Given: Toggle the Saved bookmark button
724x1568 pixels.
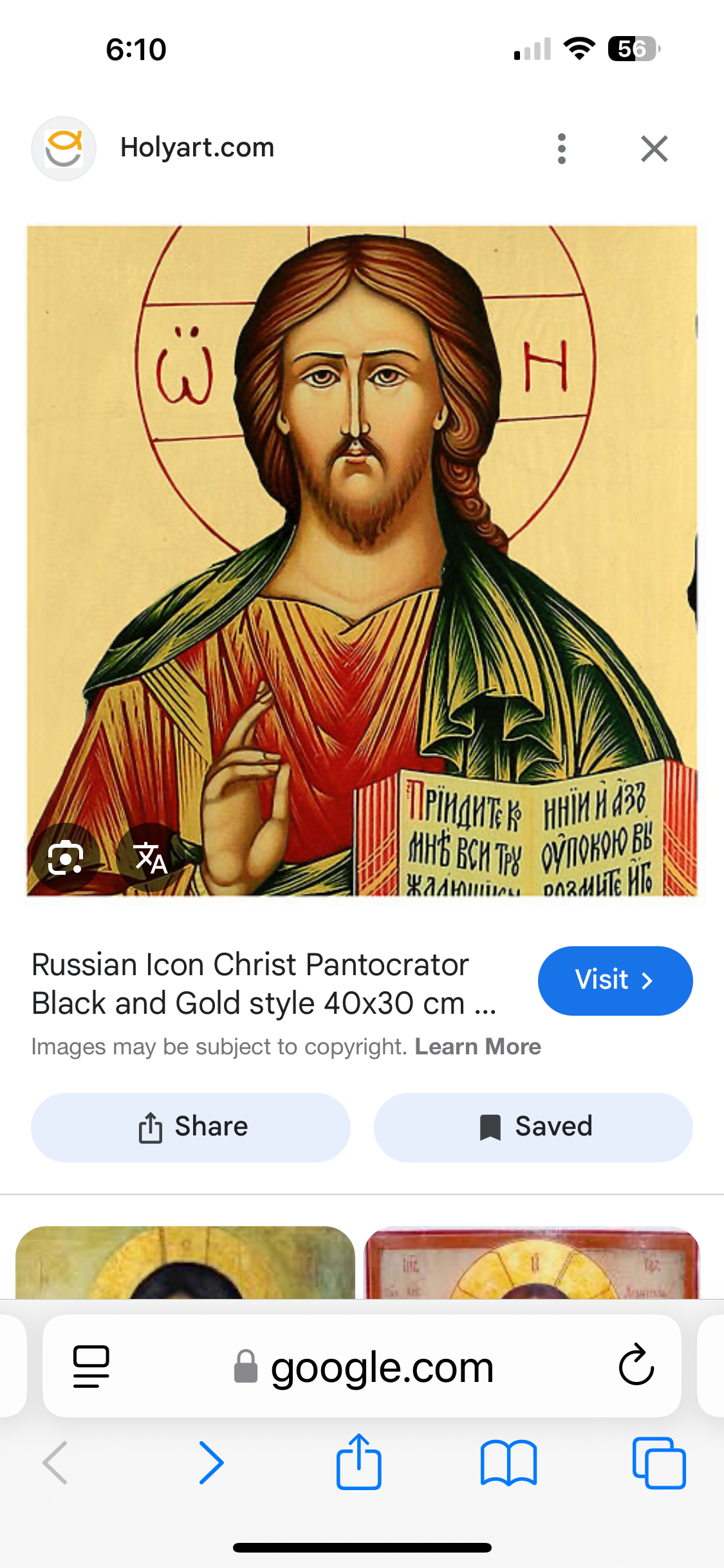Looking at the screenshot, I should point(533,1127).
